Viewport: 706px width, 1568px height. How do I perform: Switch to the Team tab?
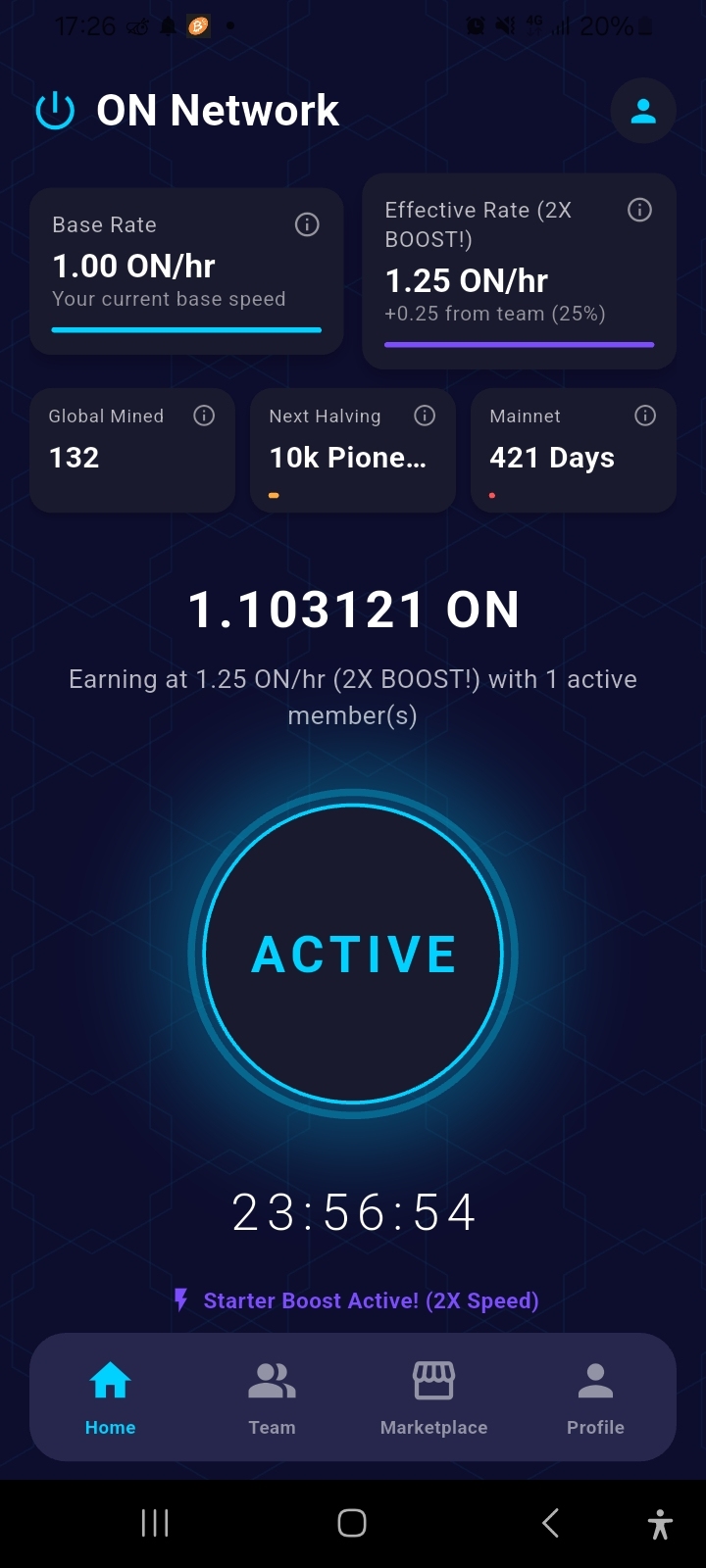coord(272,1397)
